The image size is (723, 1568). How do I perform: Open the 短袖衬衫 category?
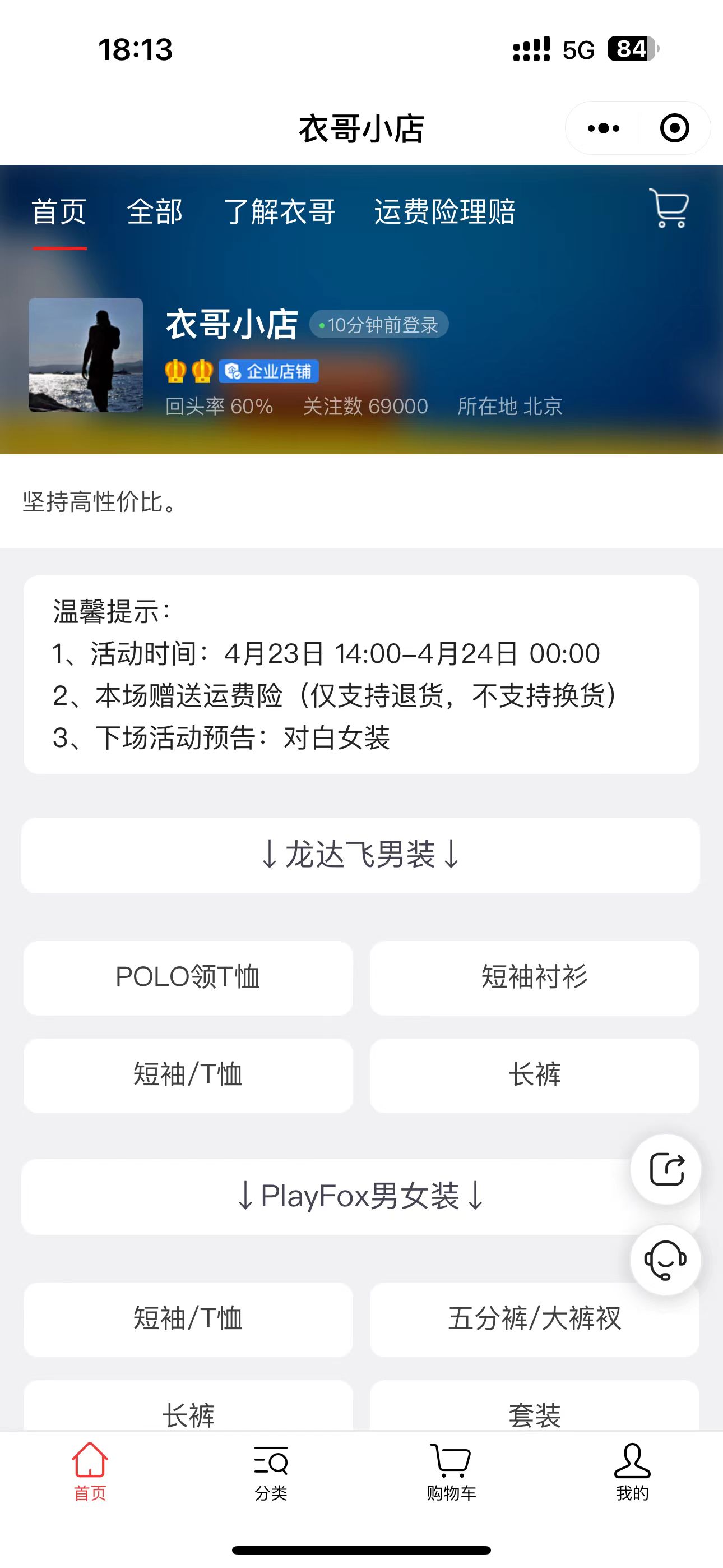pos(534,977)
